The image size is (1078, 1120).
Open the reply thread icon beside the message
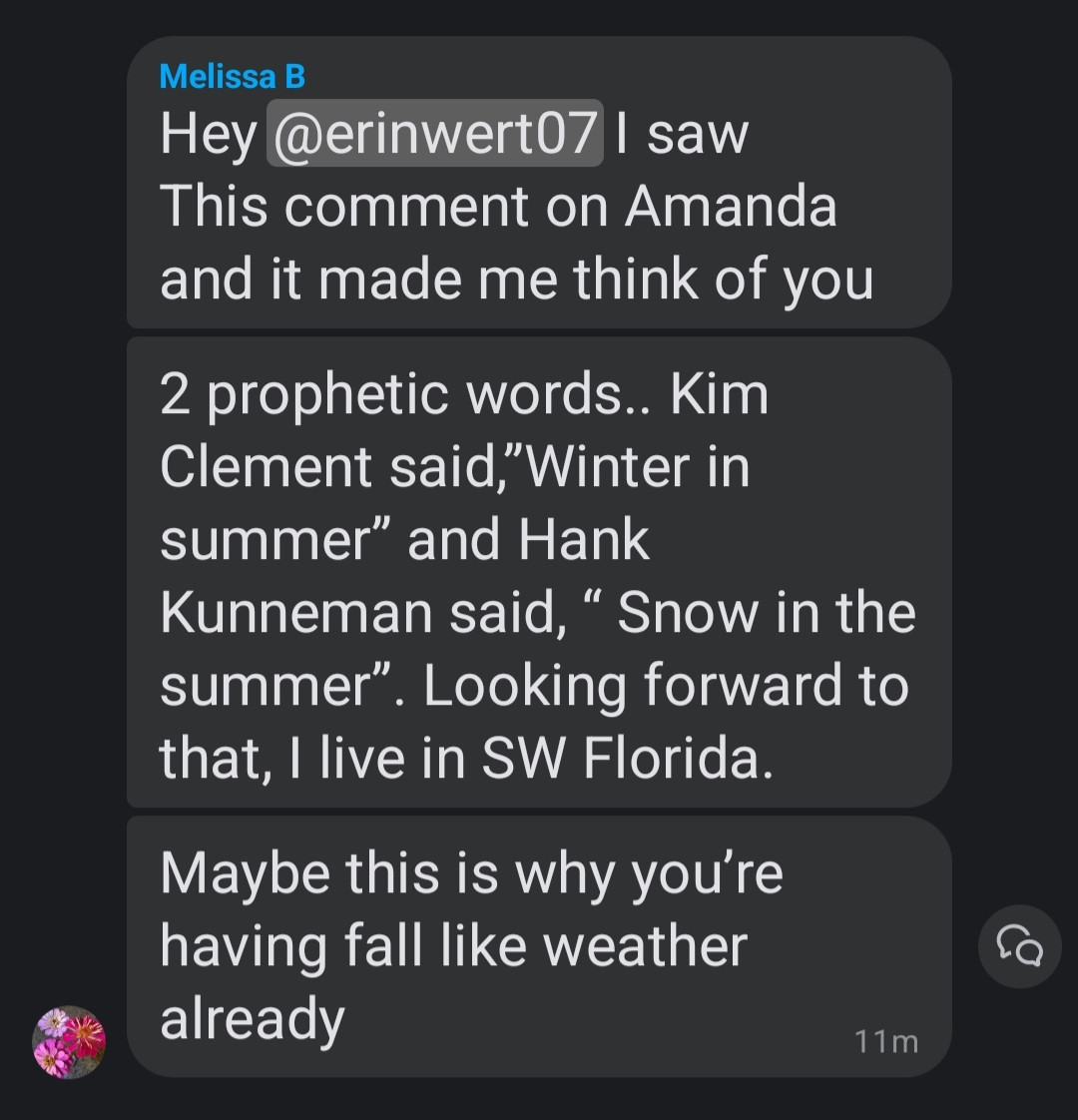click(1019, 945)
